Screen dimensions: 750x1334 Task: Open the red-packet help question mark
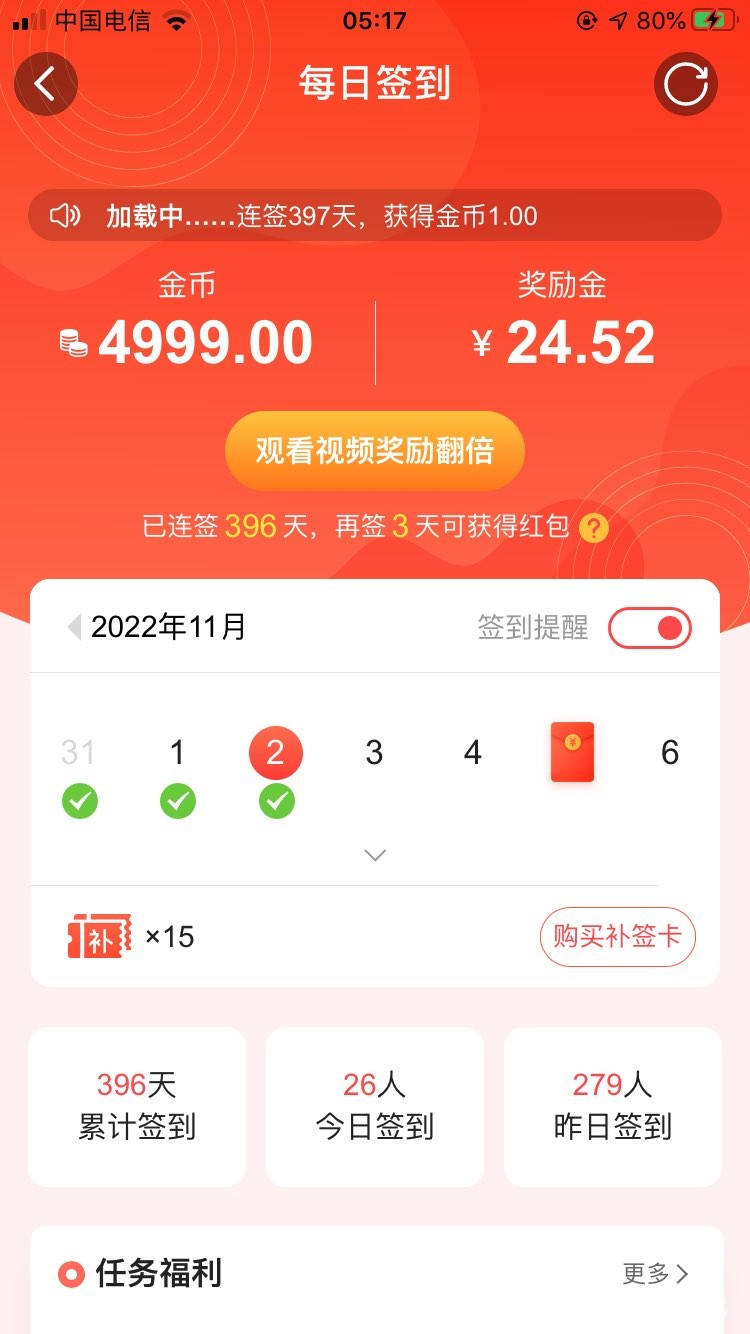[x=594, y=528]
